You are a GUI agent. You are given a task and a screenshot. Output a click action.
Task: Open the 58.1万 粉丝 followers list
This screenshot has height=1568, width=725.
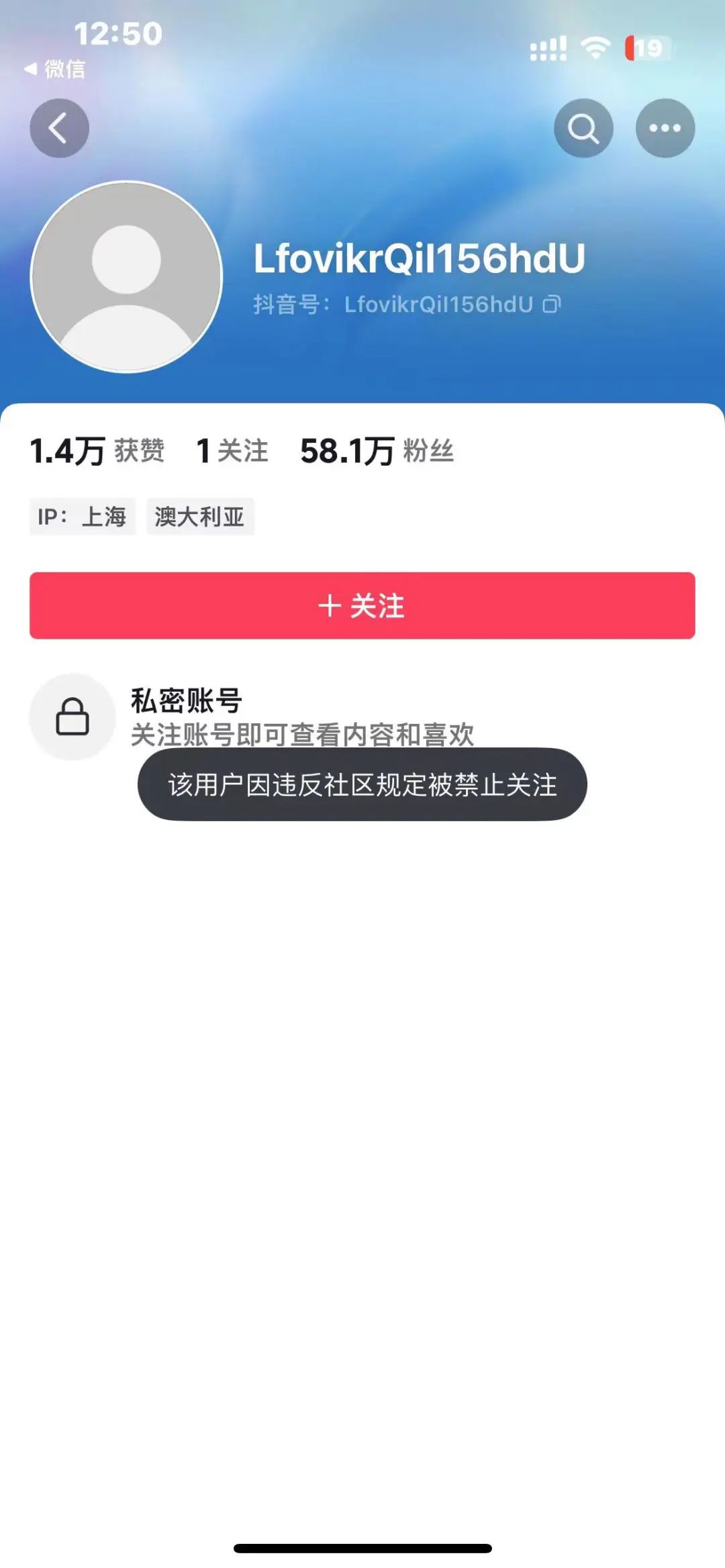point(377,451)
